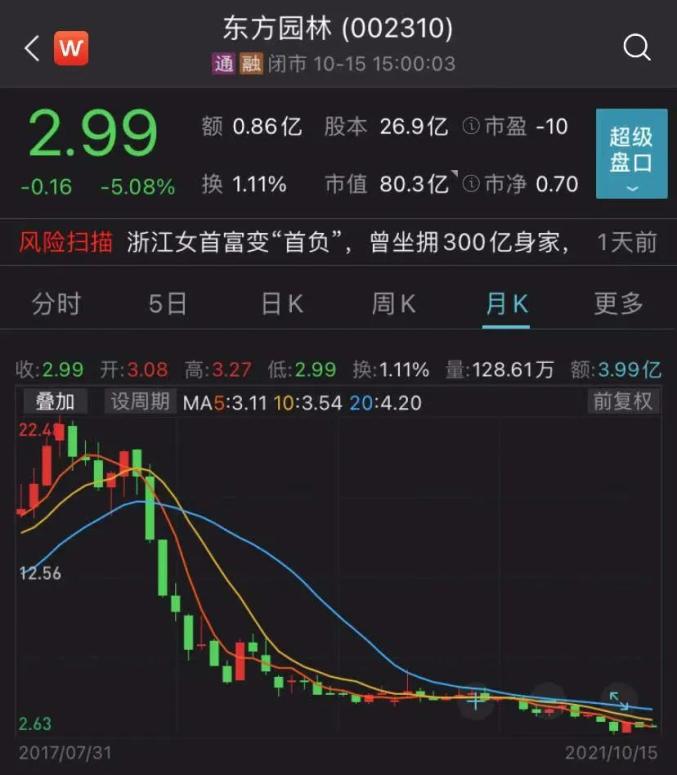The height and width of the screenshot is (775, 677).
Task: Tap the 叠加 overlay button
Action: click(x=57, y=402)
